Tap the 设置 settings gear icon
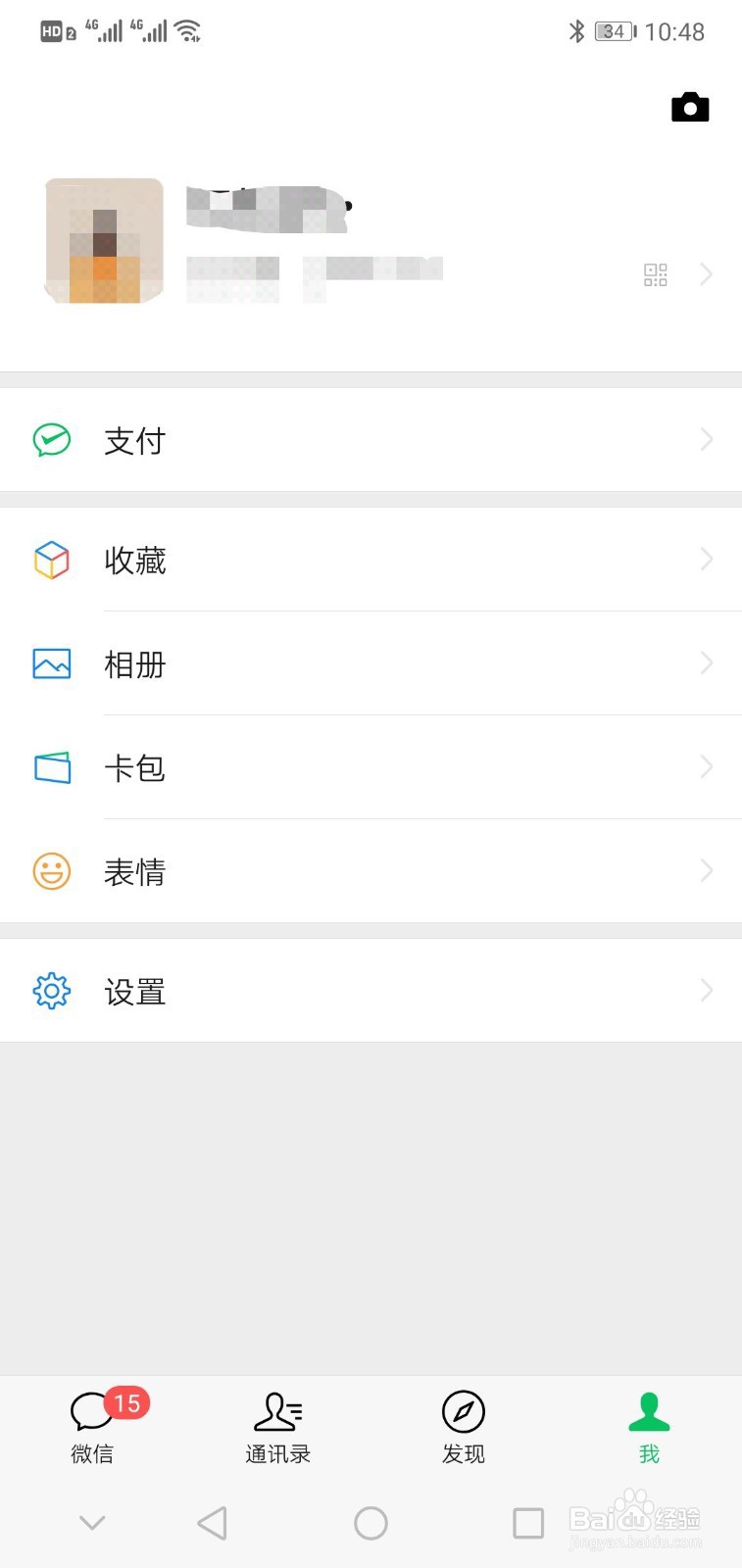 pos(51,991)
